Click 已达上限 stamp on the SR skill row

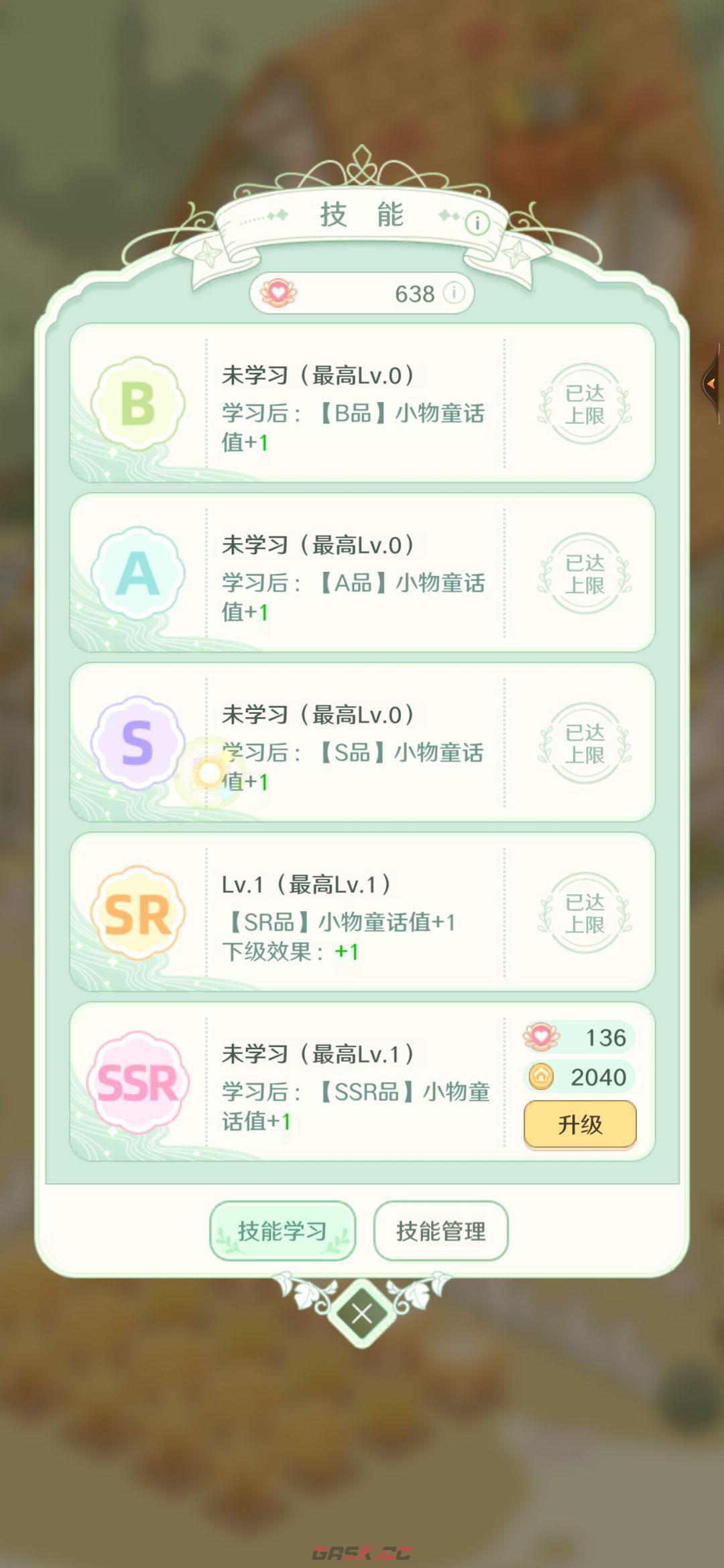pyautogui.click(x=584, y=912)
